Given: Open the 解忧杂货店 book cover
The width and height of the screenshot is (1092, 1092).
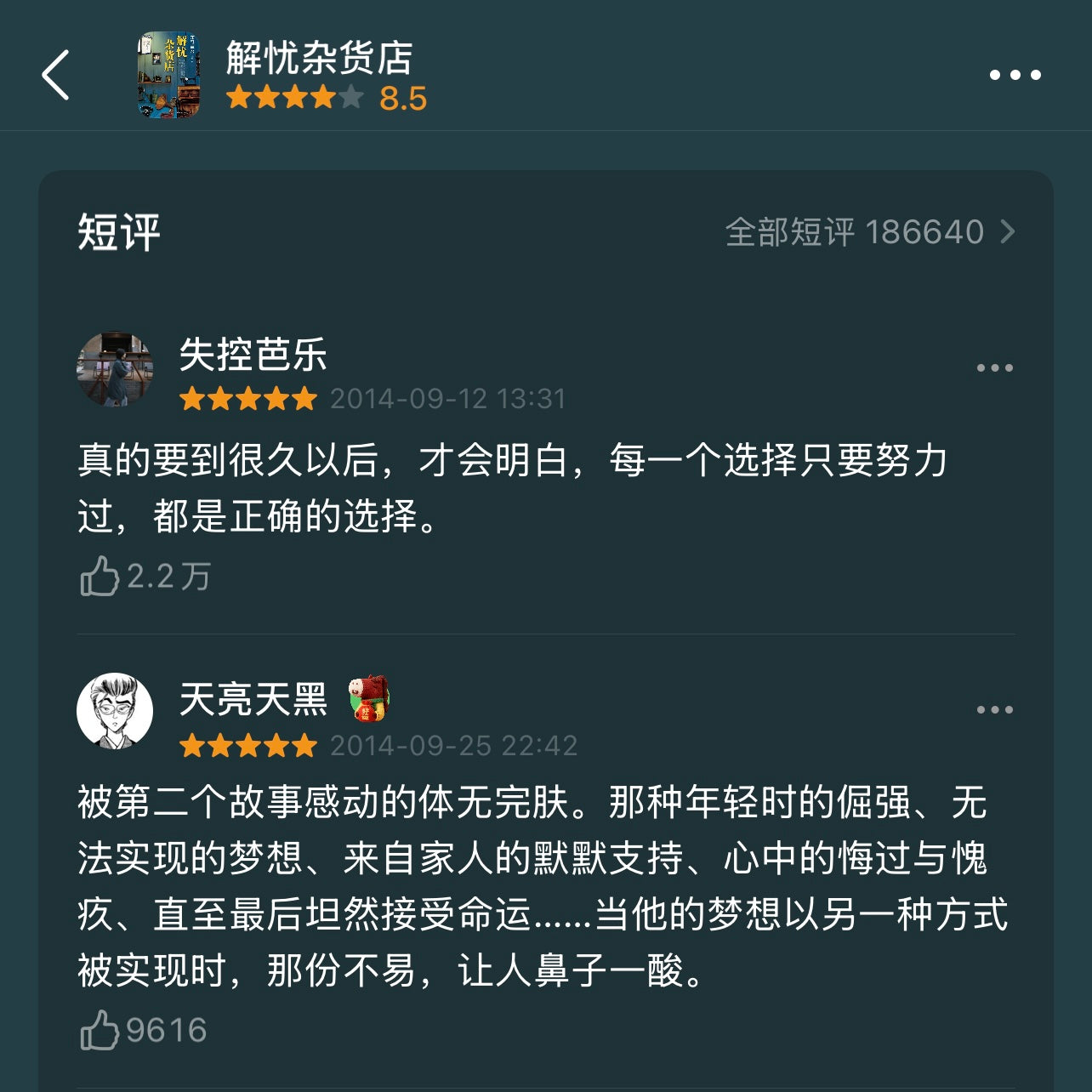Looking at the screenshot, I should click(x=170, y=75).
